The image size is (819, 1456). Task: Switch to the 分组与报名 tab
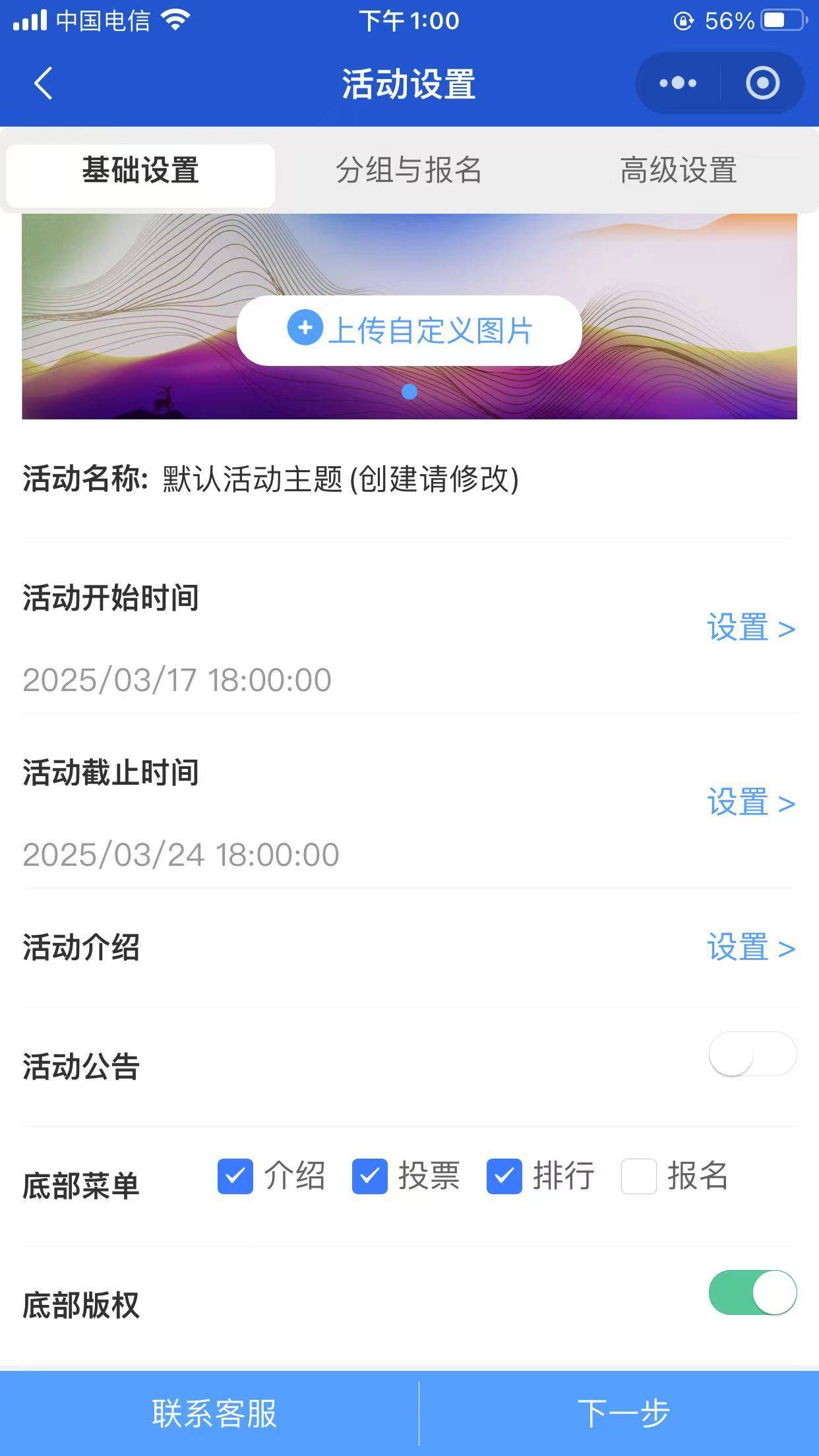click(409, 170)
